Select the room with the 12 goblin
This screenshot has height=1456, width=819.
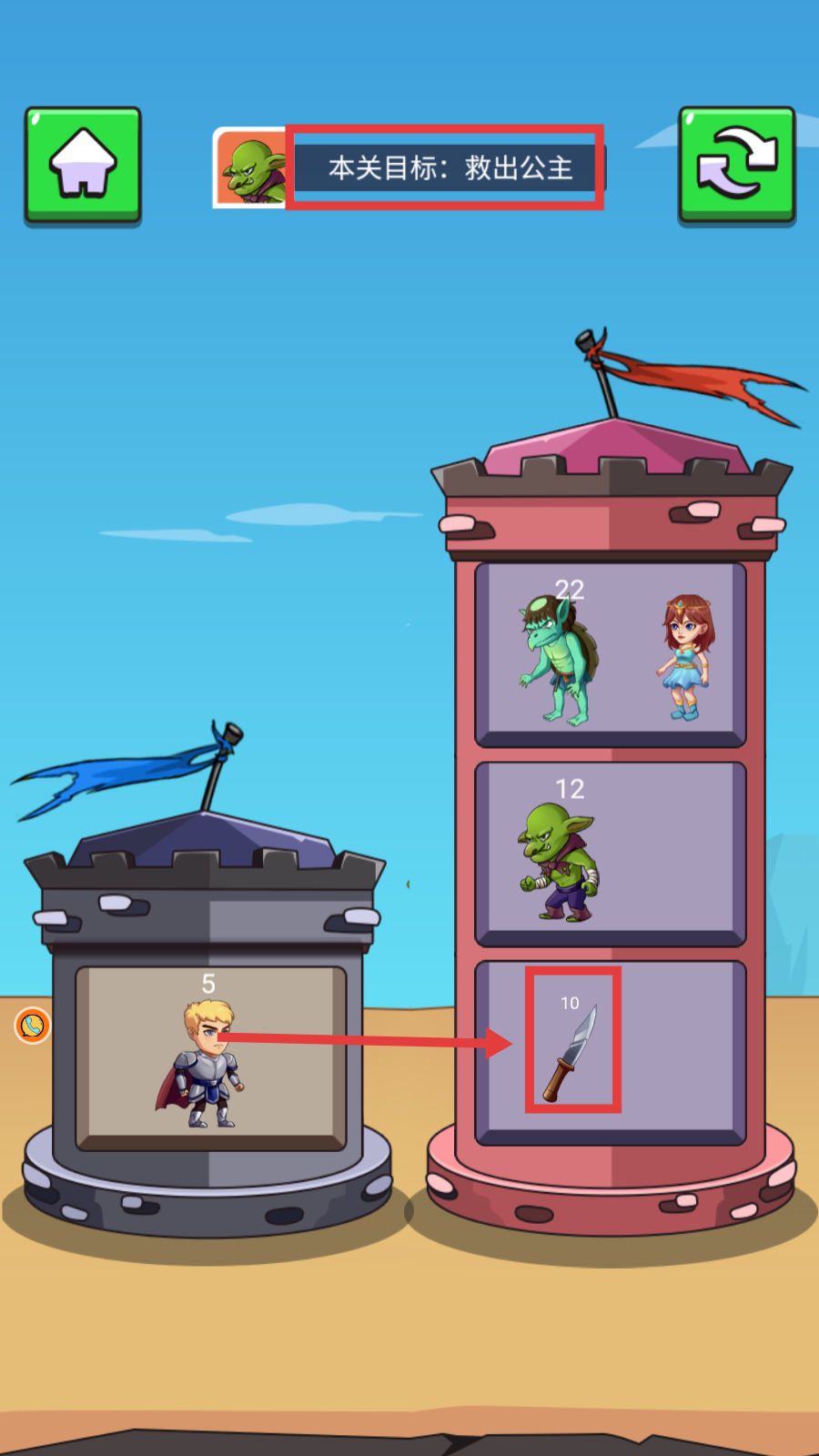pos(610,854)
